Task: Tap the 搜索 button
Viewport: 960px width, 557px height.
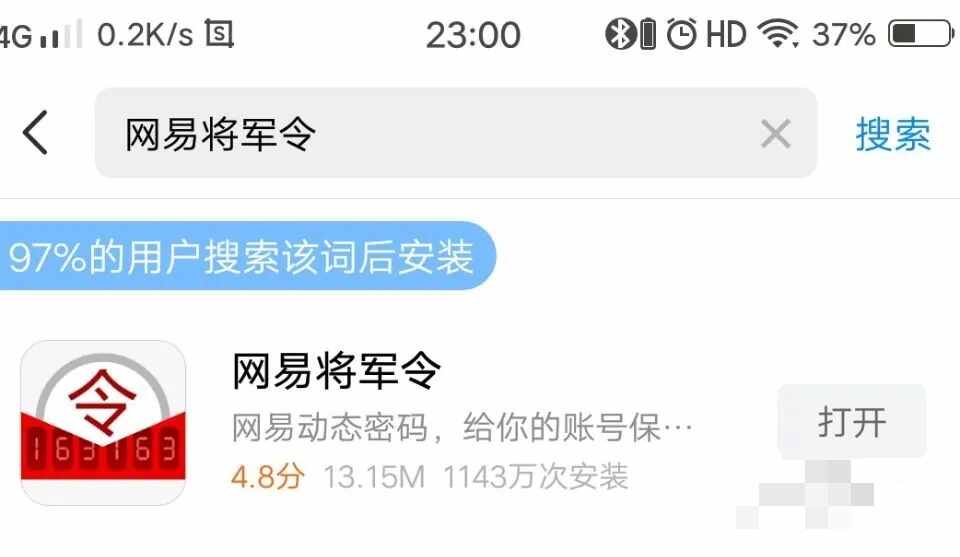Action: [892, 134]
